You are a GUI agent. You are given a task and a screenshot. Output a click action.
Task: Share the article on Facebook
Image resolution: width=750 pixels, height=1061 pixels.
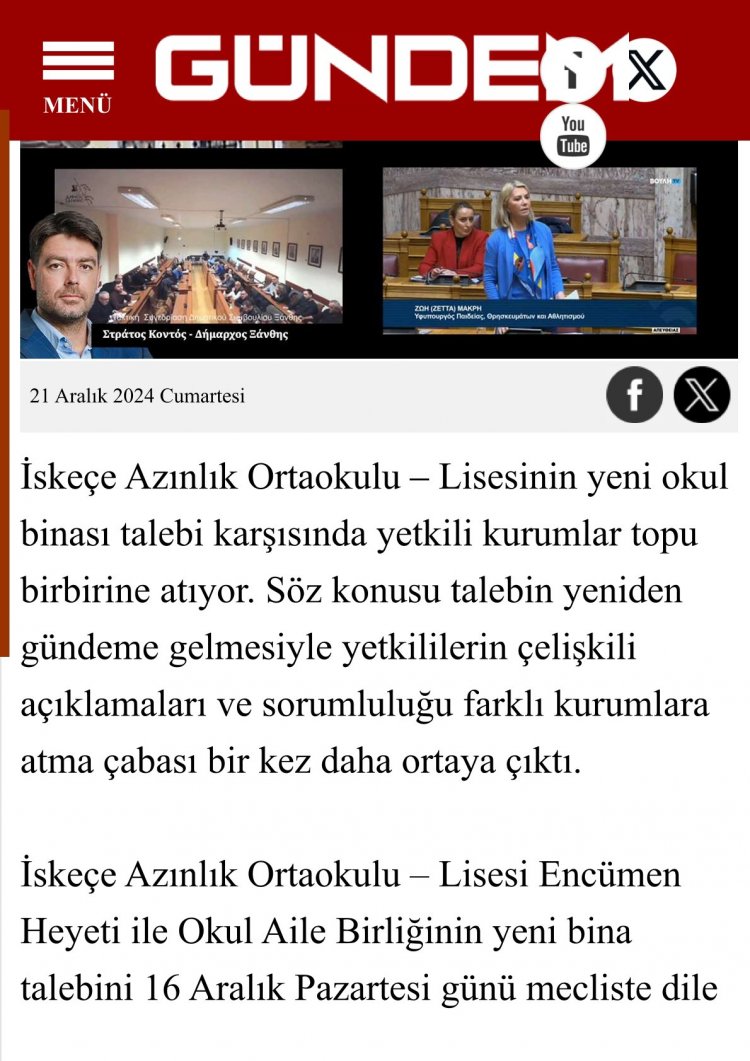click(x=634, y=395)
